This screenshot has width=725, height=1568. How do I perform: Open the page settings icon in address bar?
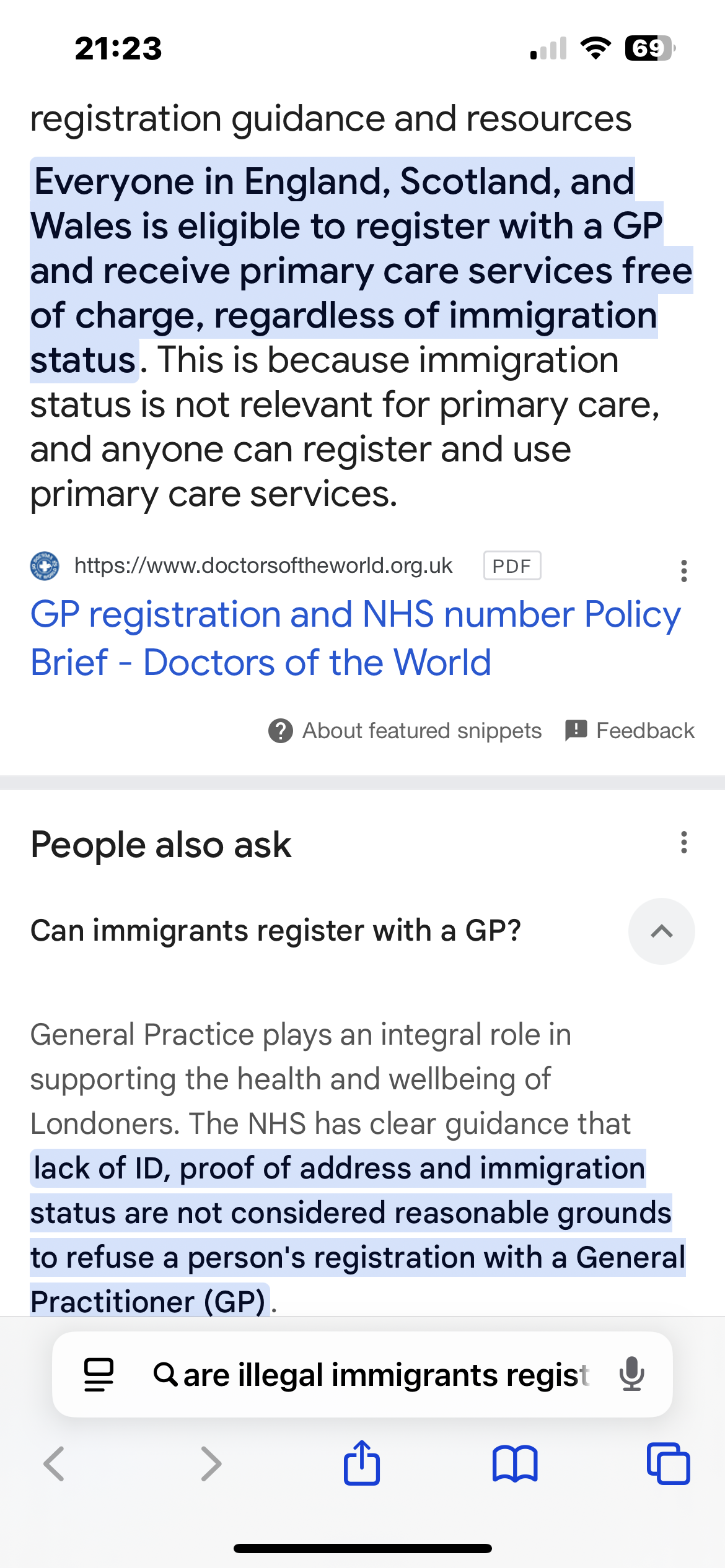(x=99, y=1375)
